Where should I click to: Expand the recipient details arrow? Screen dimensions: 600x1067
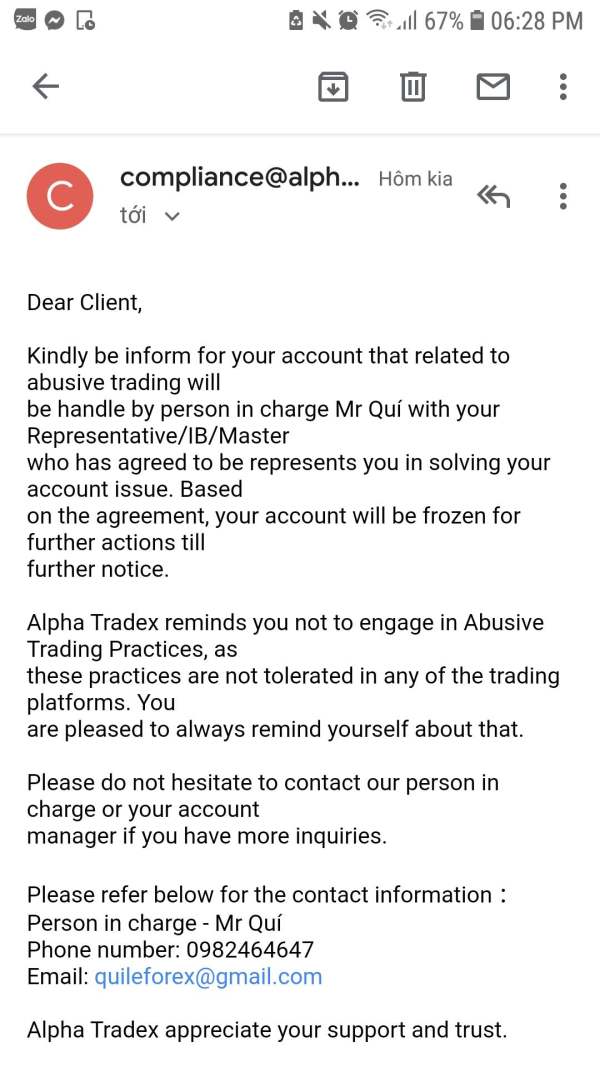(173, 217)
